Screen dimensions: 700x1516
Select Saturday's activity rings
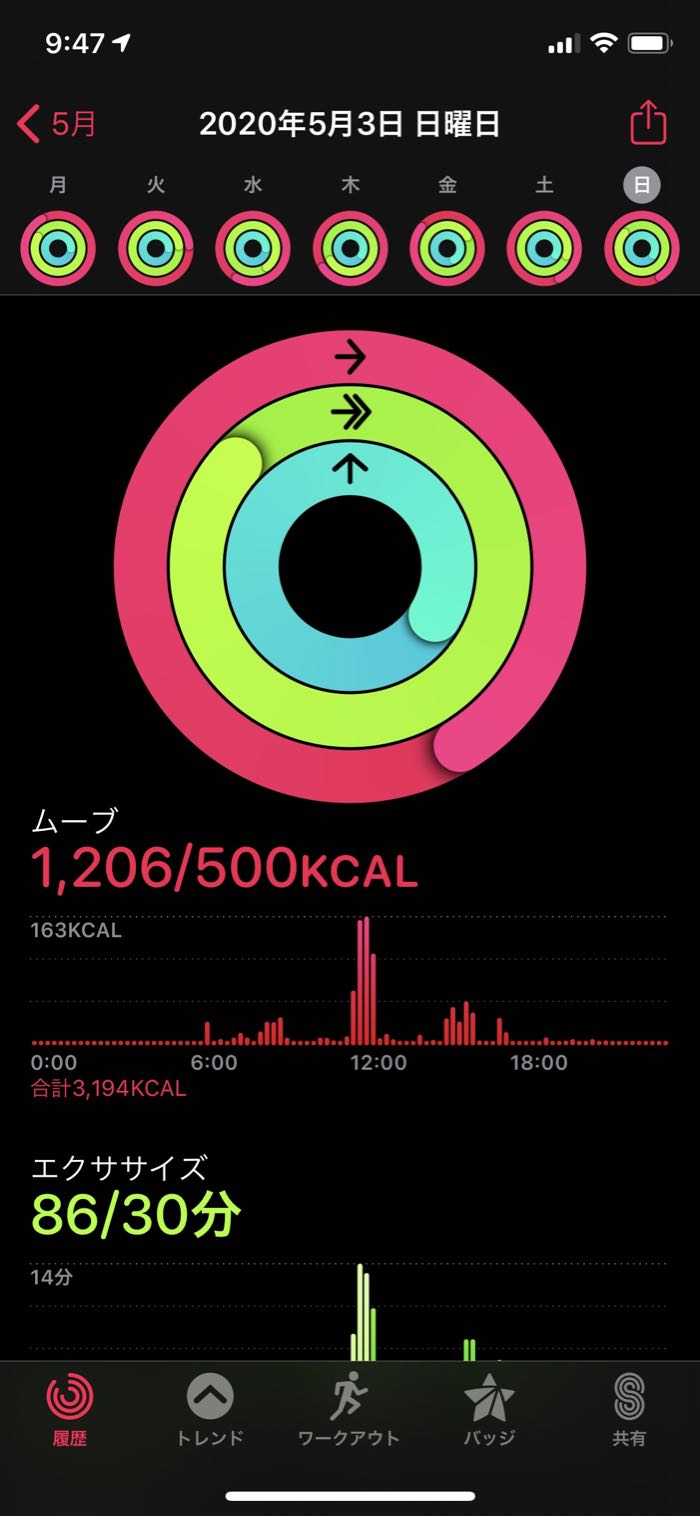[x=544, y=249]
